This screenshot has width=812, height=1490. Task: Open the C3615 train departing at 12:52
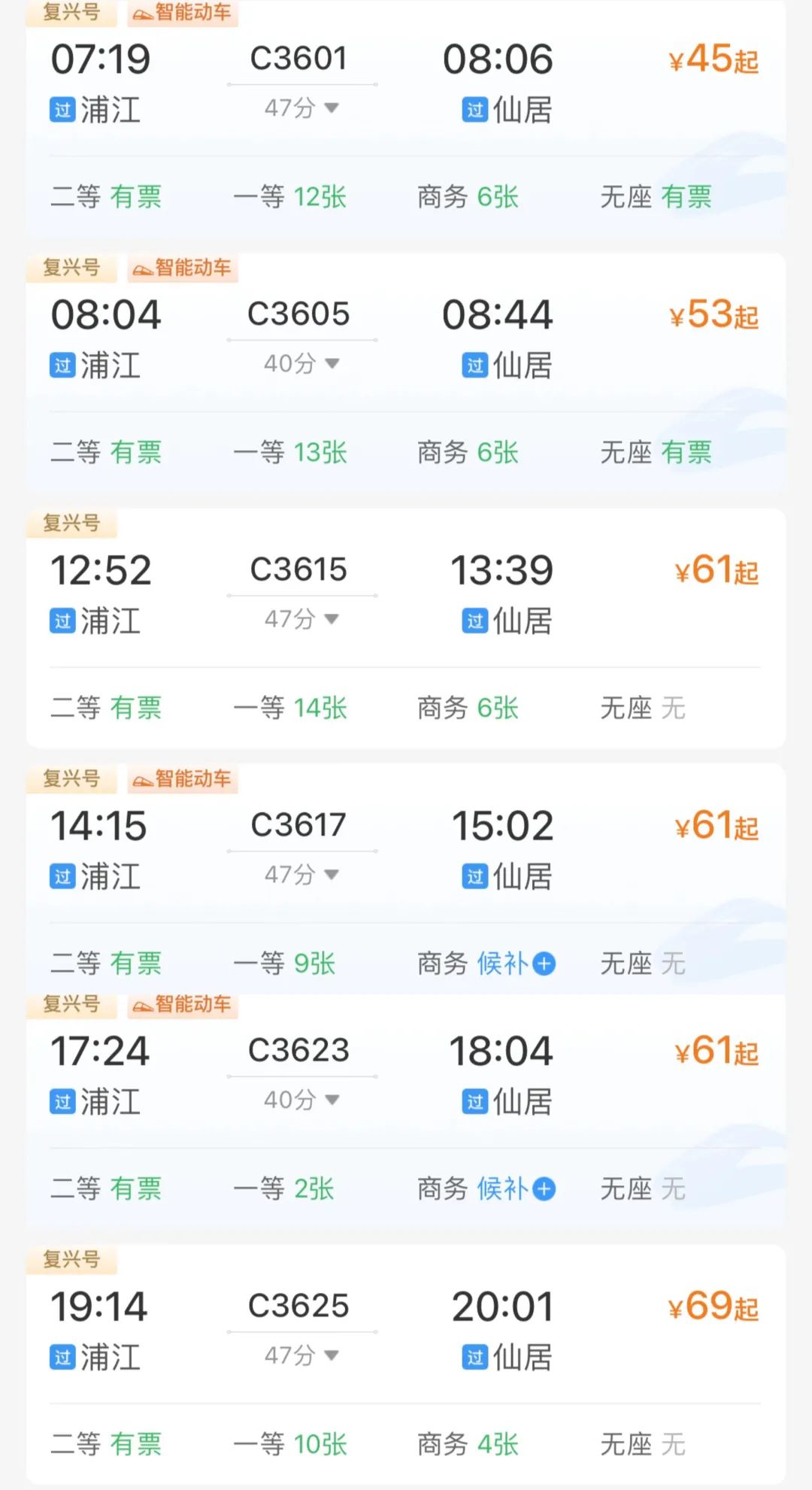coord(406,629)
